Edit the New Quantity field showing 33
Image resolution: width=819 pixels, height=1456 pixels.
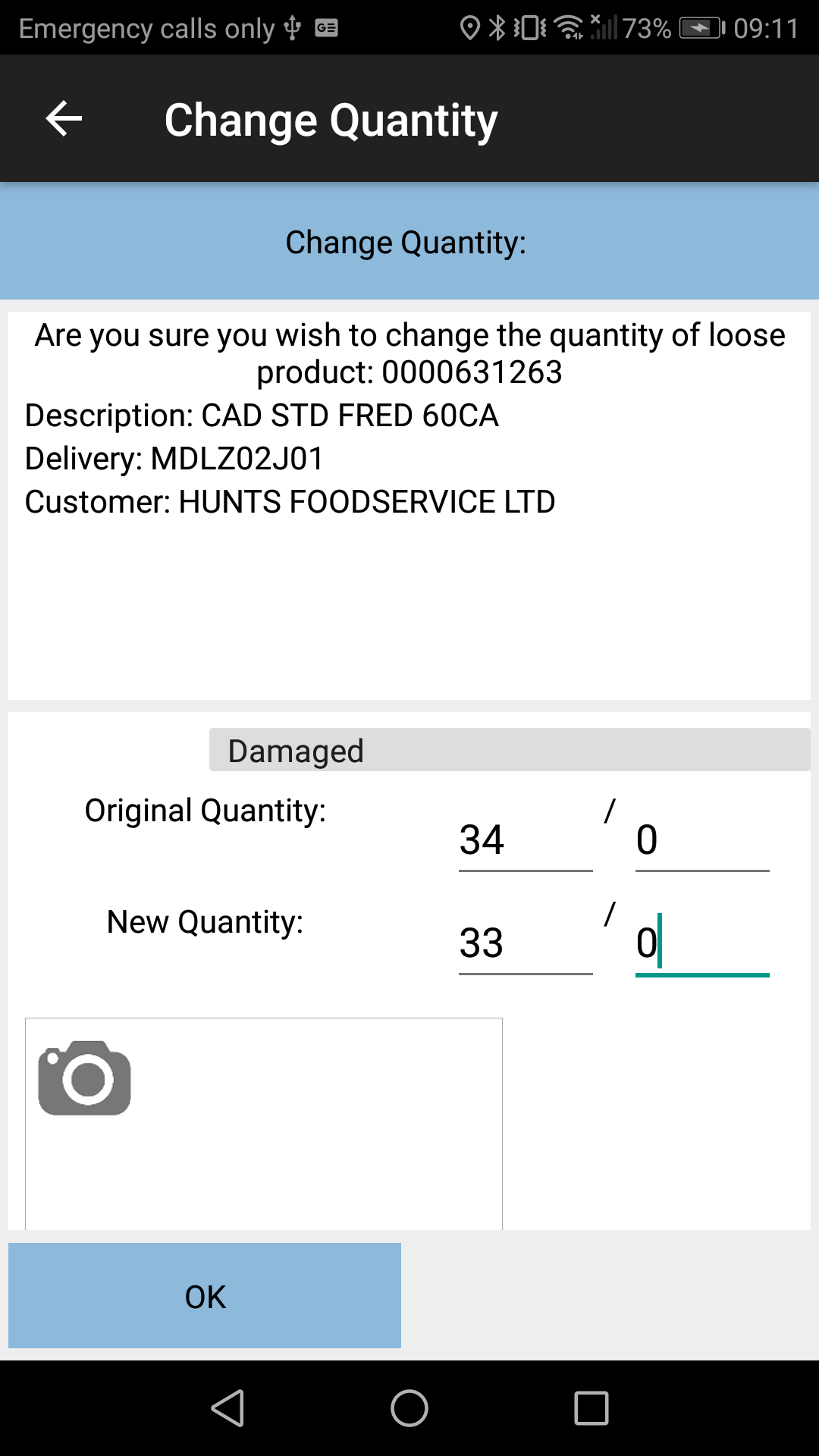pyautogui.click(x=526, y=943)
